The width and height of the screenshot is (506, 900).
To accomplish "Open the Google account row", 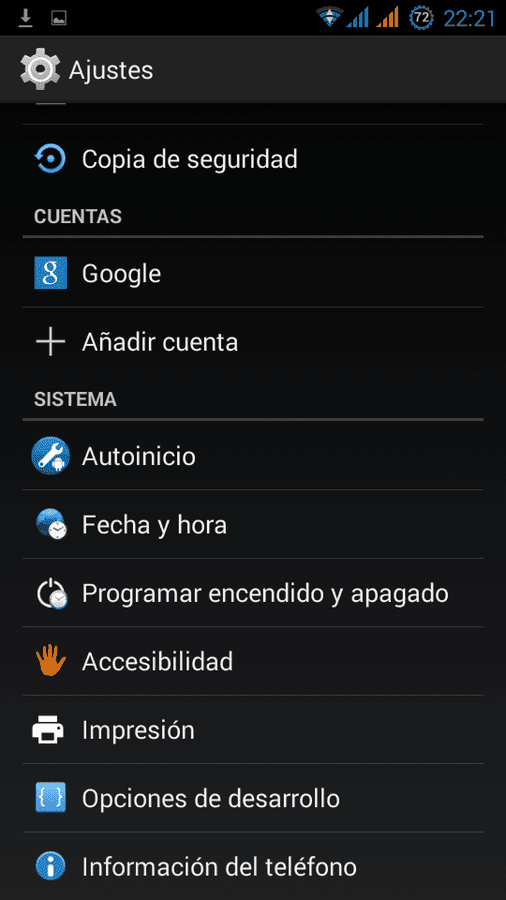I will pyautogui.click(x=253, y=273).
